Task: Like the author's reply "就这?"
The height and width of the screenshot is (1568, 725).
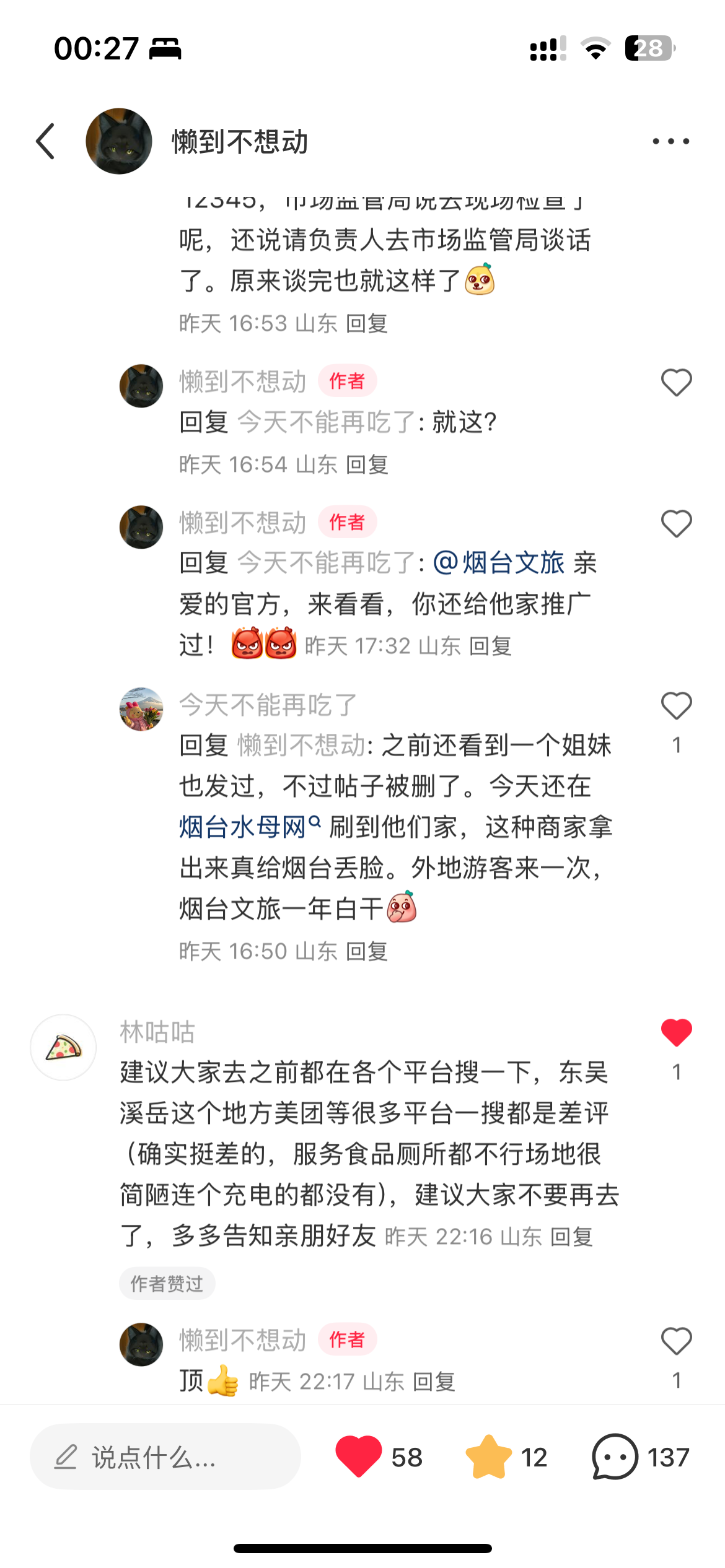Action: pos(677,383)
